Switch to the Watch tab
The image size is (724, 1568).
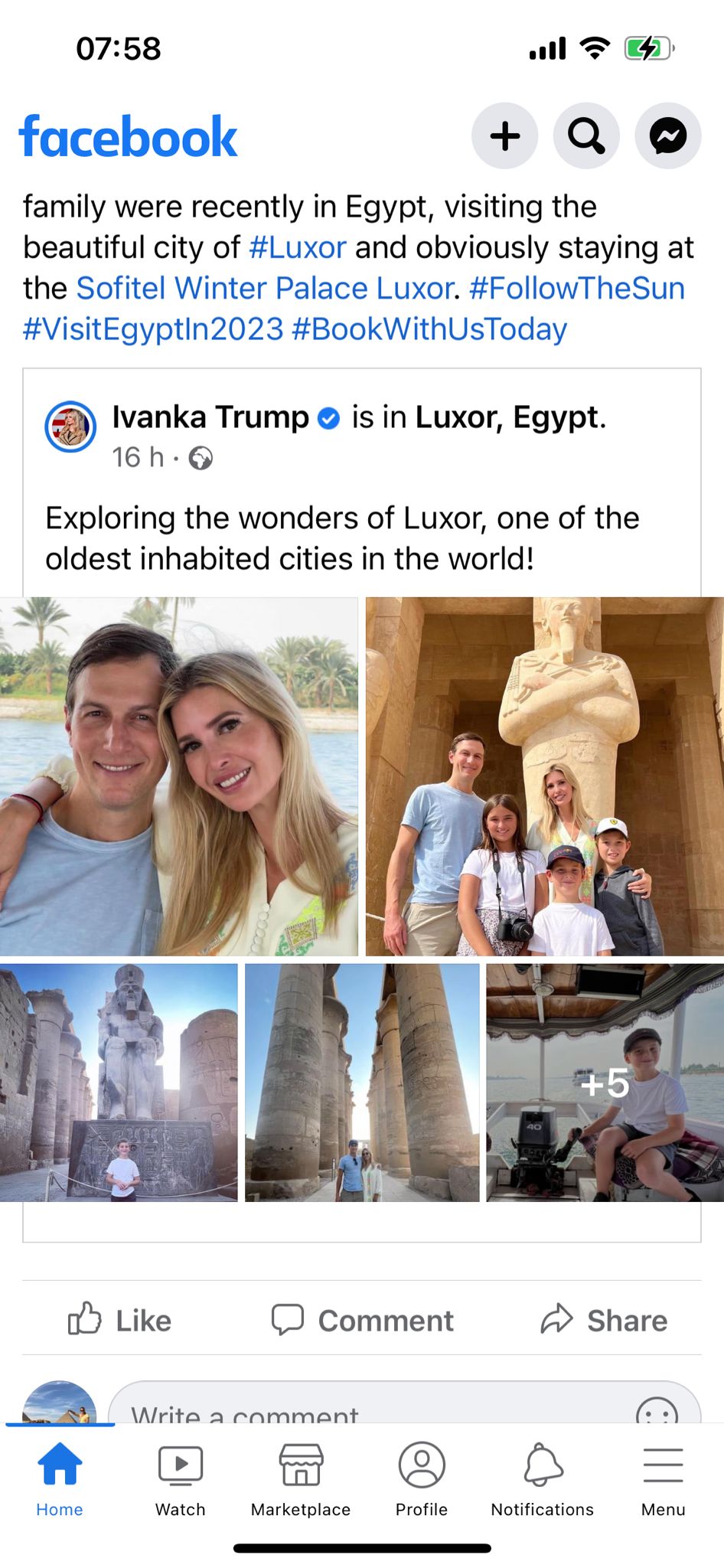pyautogui.click(x=181, y=1479)
